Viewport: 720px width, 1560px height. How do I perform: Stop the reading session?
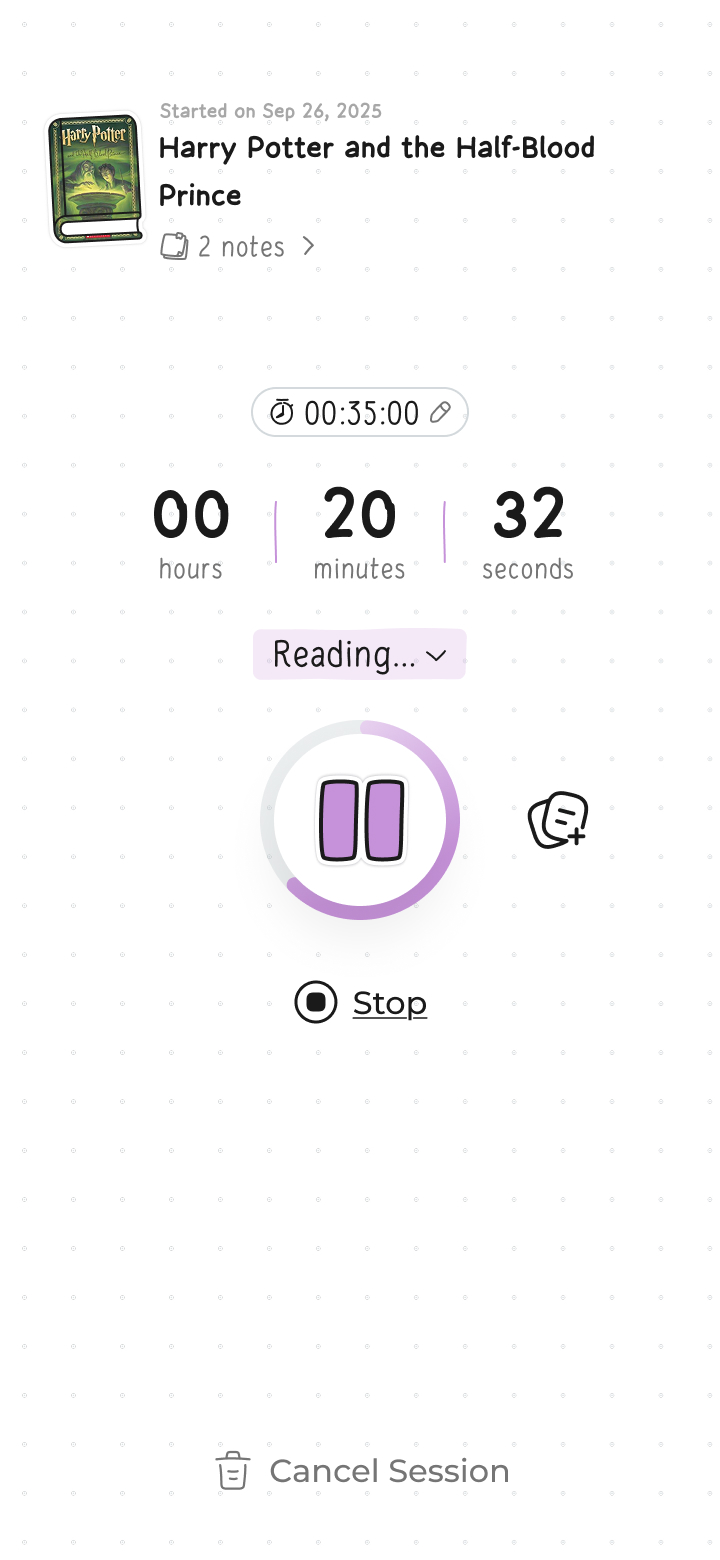(361, 1002)
